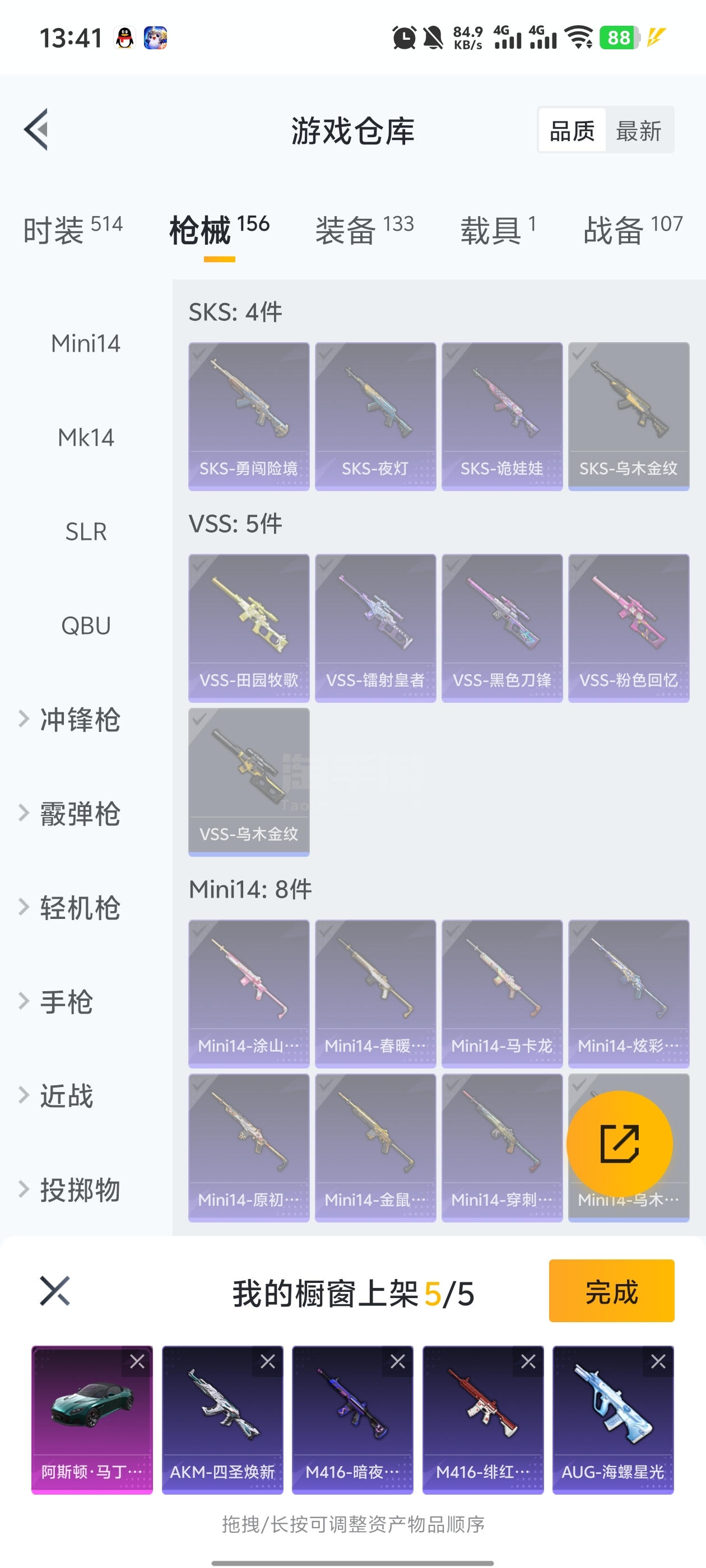Jump to Mk14 in the sidebar
The image size is (706, 1568).
point(86,438)
